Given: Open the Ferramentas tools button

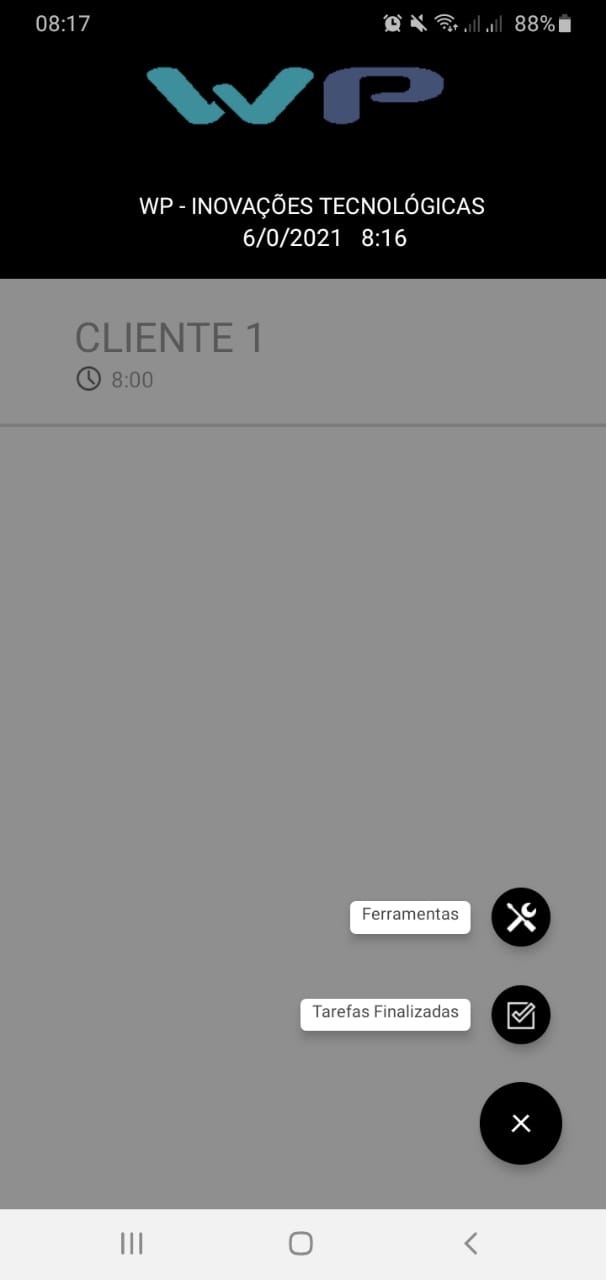Looking at the screenshot, I should tap(520, 917).
